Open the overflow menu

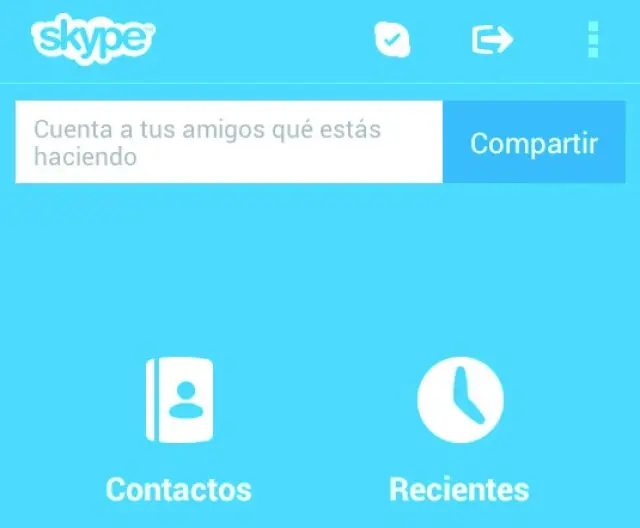tap(593, 40)
